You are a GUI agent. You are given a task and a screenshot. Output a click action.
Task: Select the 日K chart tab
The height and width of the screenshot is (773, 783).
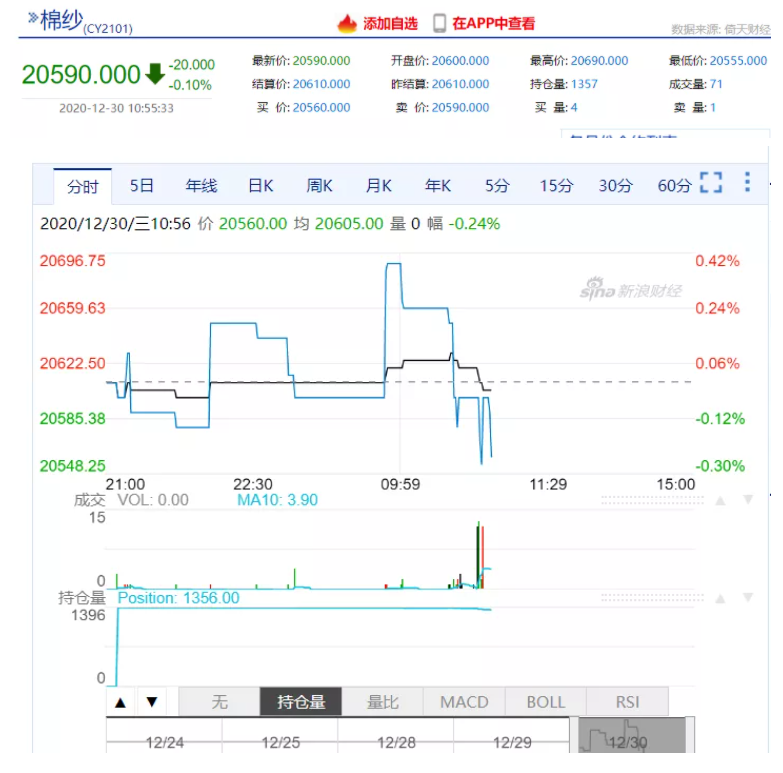click(x=261, y=185)
